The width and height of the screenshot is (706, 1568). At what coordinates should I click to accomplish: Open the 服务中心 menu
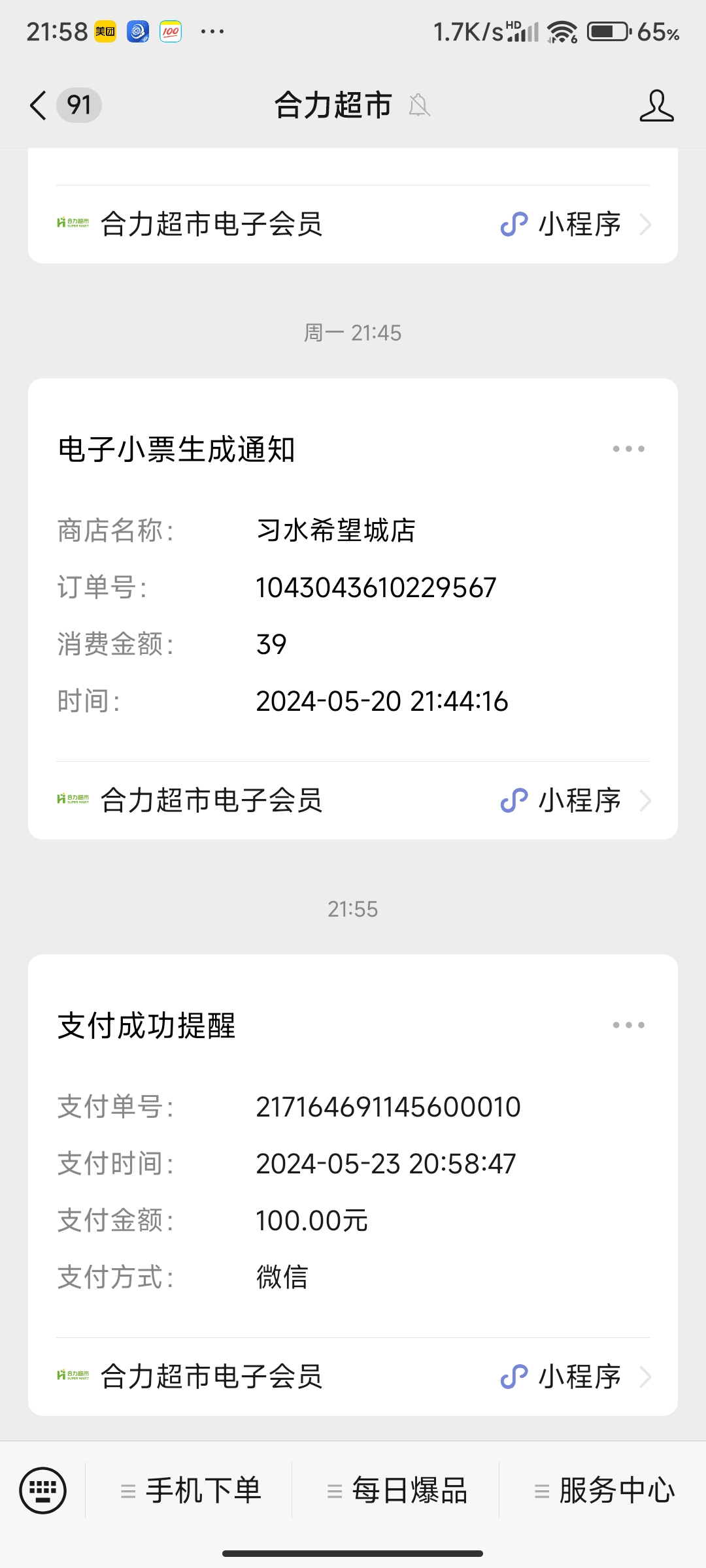point(604,1491)
